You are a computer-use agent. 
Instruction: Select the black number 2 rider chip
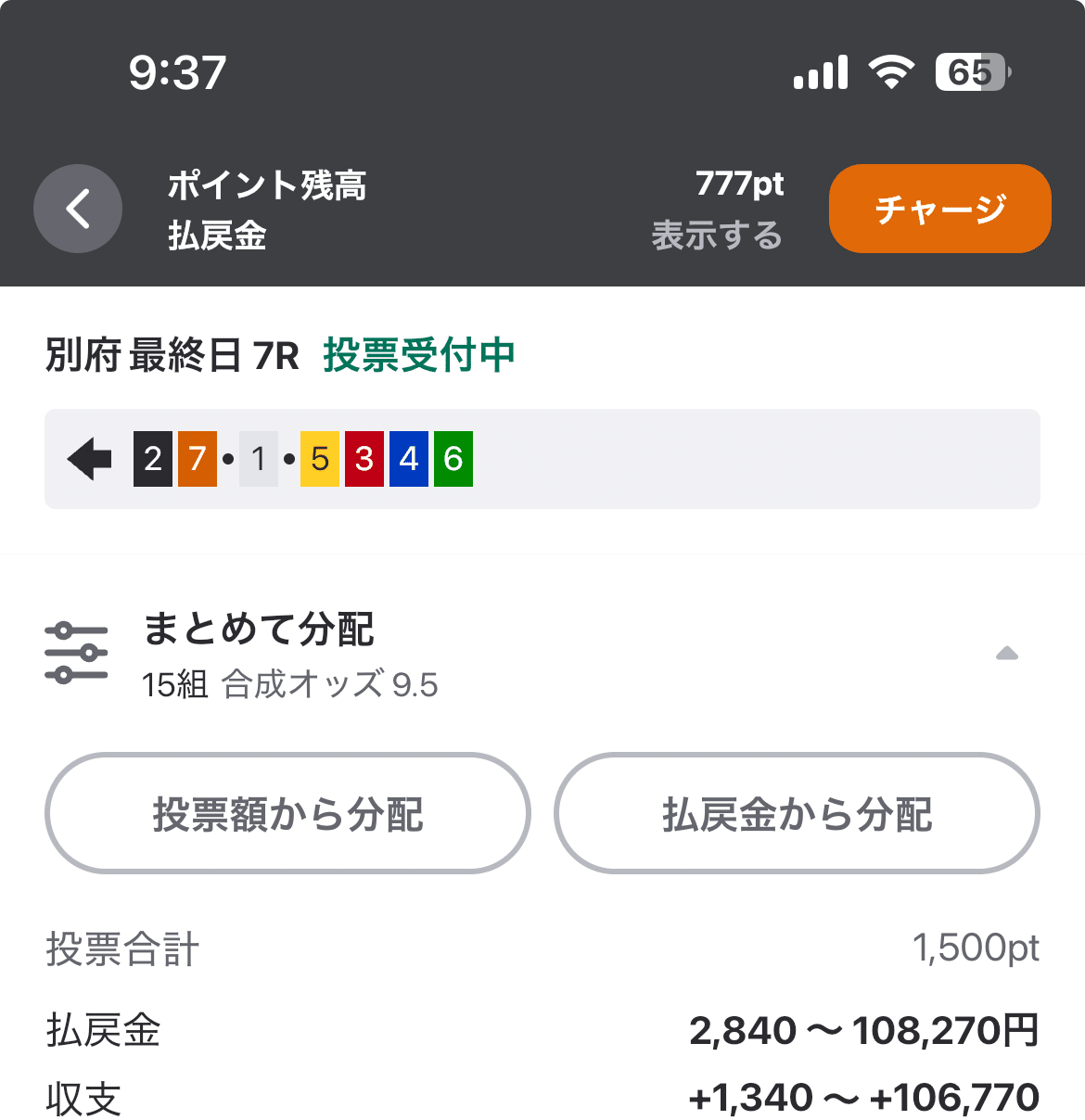pyautogui.click(x=153, y=459)
